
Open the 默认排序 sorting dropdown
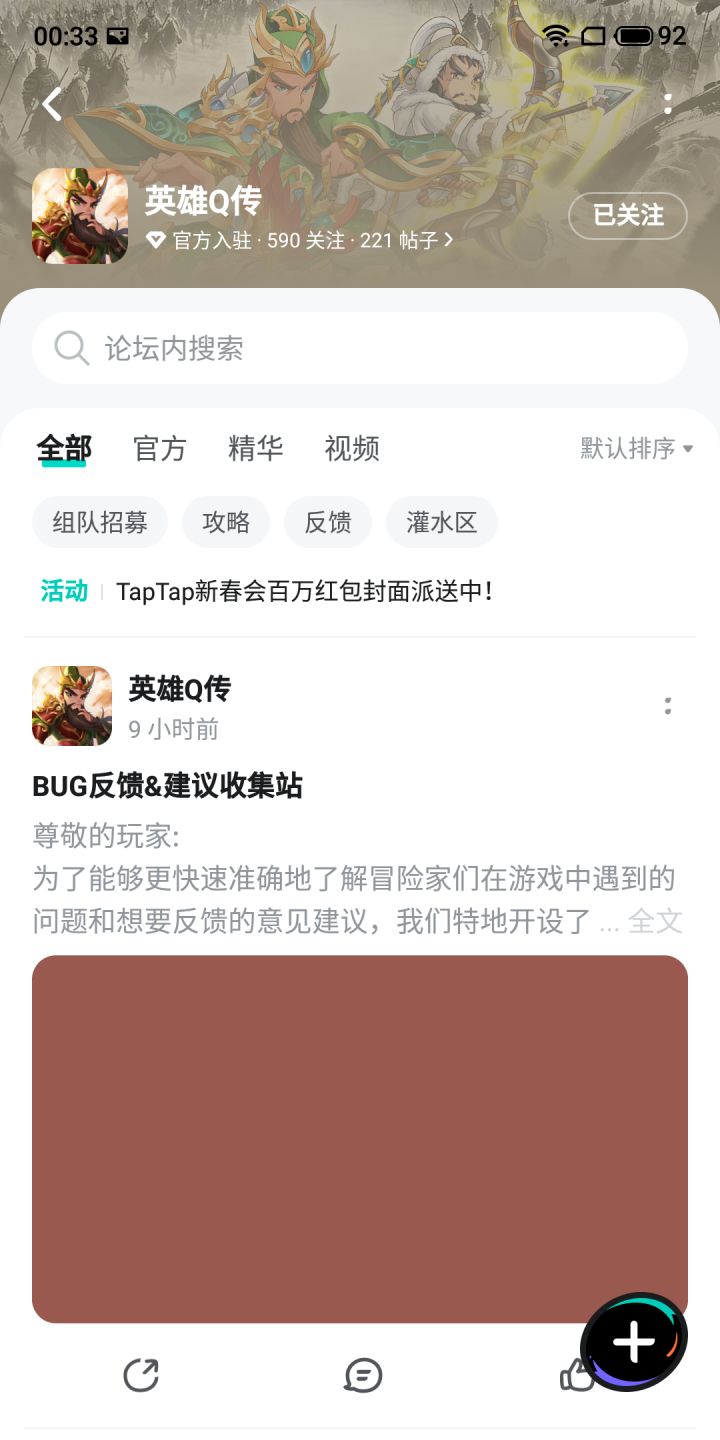coord(634,449)
